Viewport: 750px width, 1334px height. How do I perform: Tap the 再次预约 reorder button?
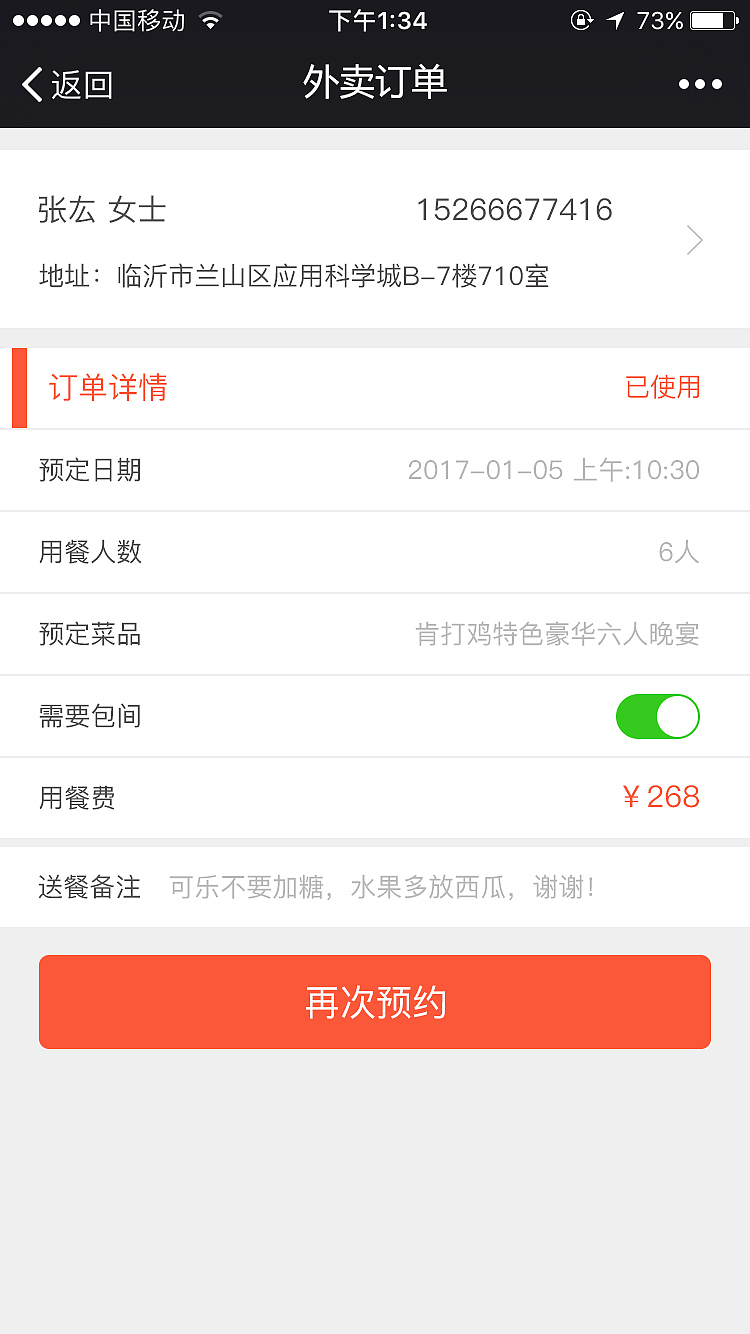click(x=375, y=1001)
